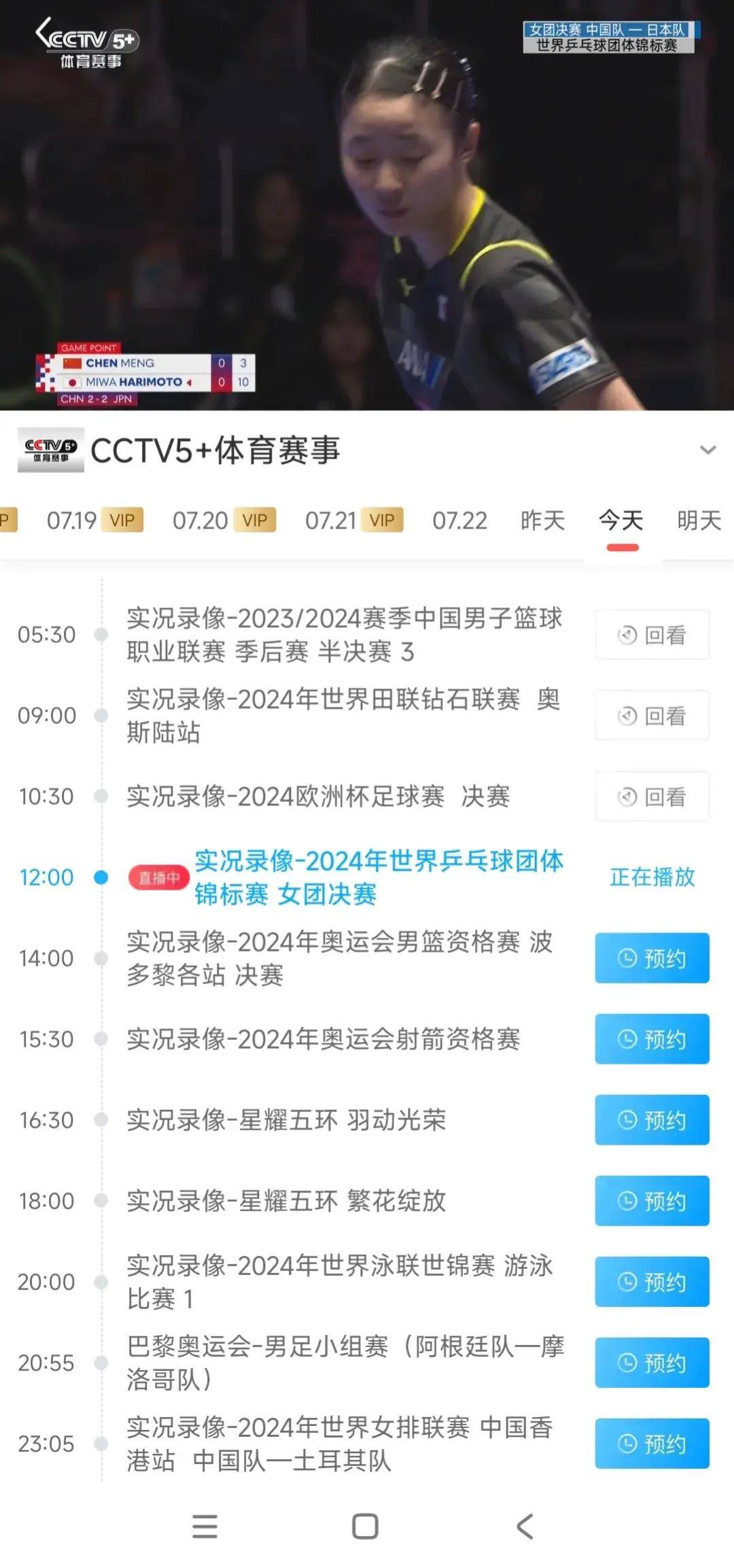Reserve 20:55 Paris Olympics Argentina vs Morocco
This screenshot has height=1568, width=734.
652,1363
